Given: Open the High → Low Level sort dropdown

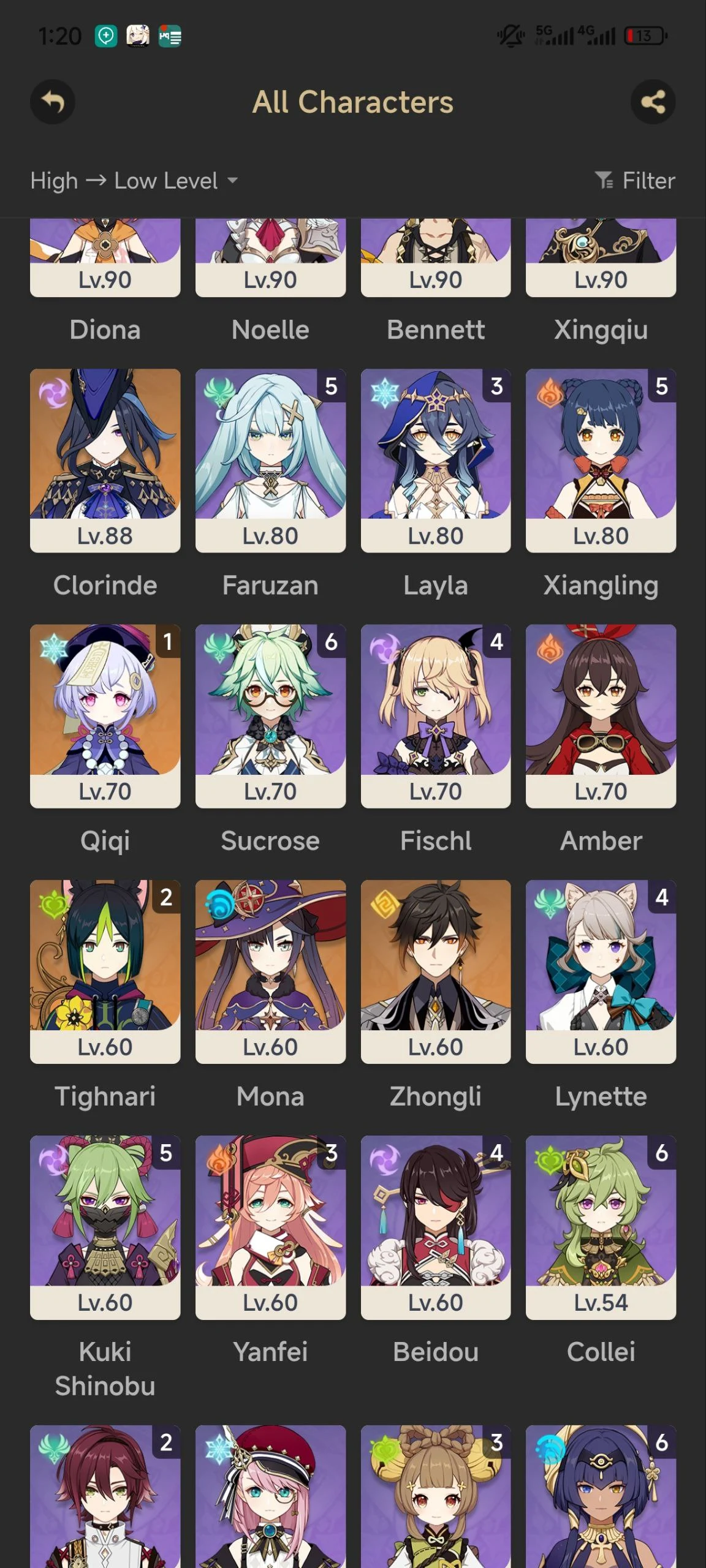Looking at the screenshot, I should pyautogui.click(x=134, y=181).
